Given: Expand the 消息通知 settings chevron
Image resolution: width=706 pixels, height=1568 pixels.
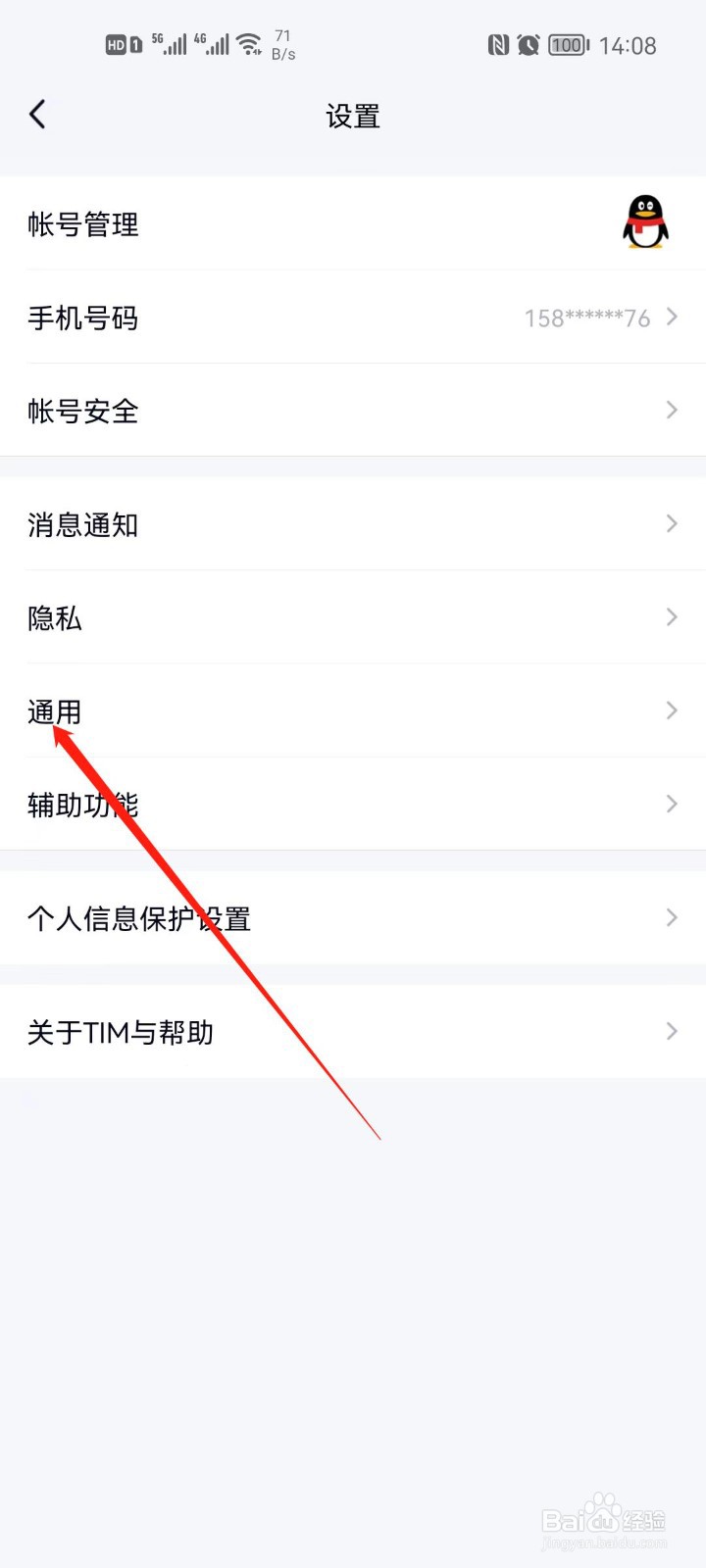Looking at the screenshot, I should tap(672, 523).
